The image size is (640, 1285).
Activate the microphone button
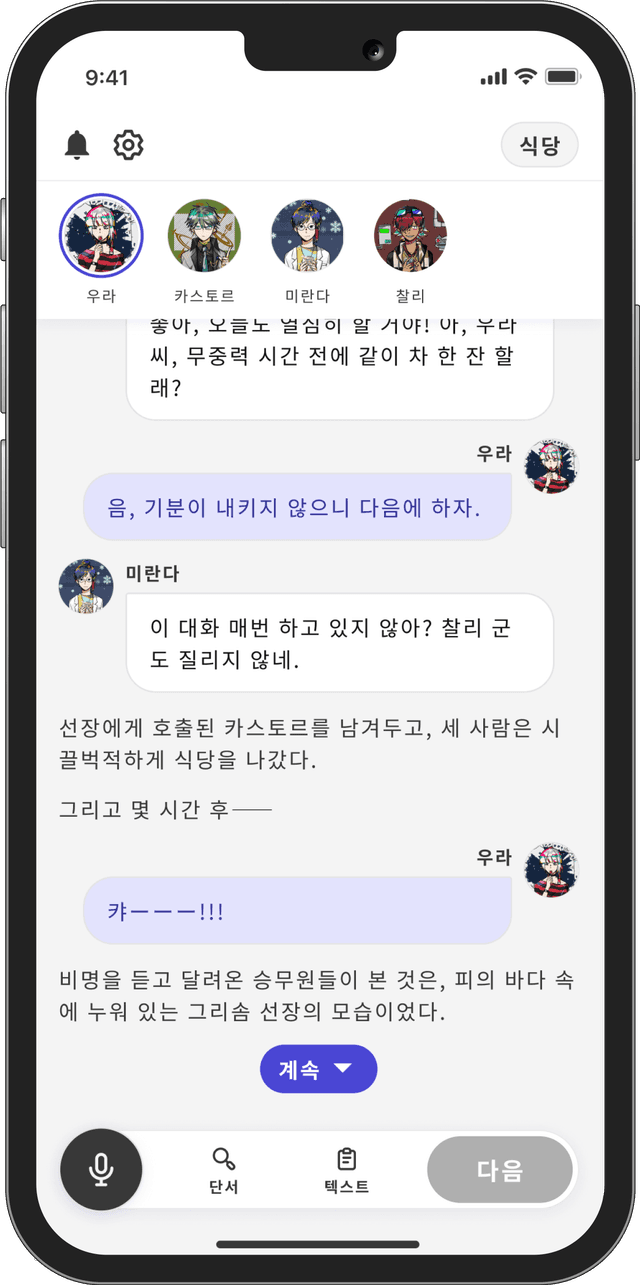click(101, 1169)
